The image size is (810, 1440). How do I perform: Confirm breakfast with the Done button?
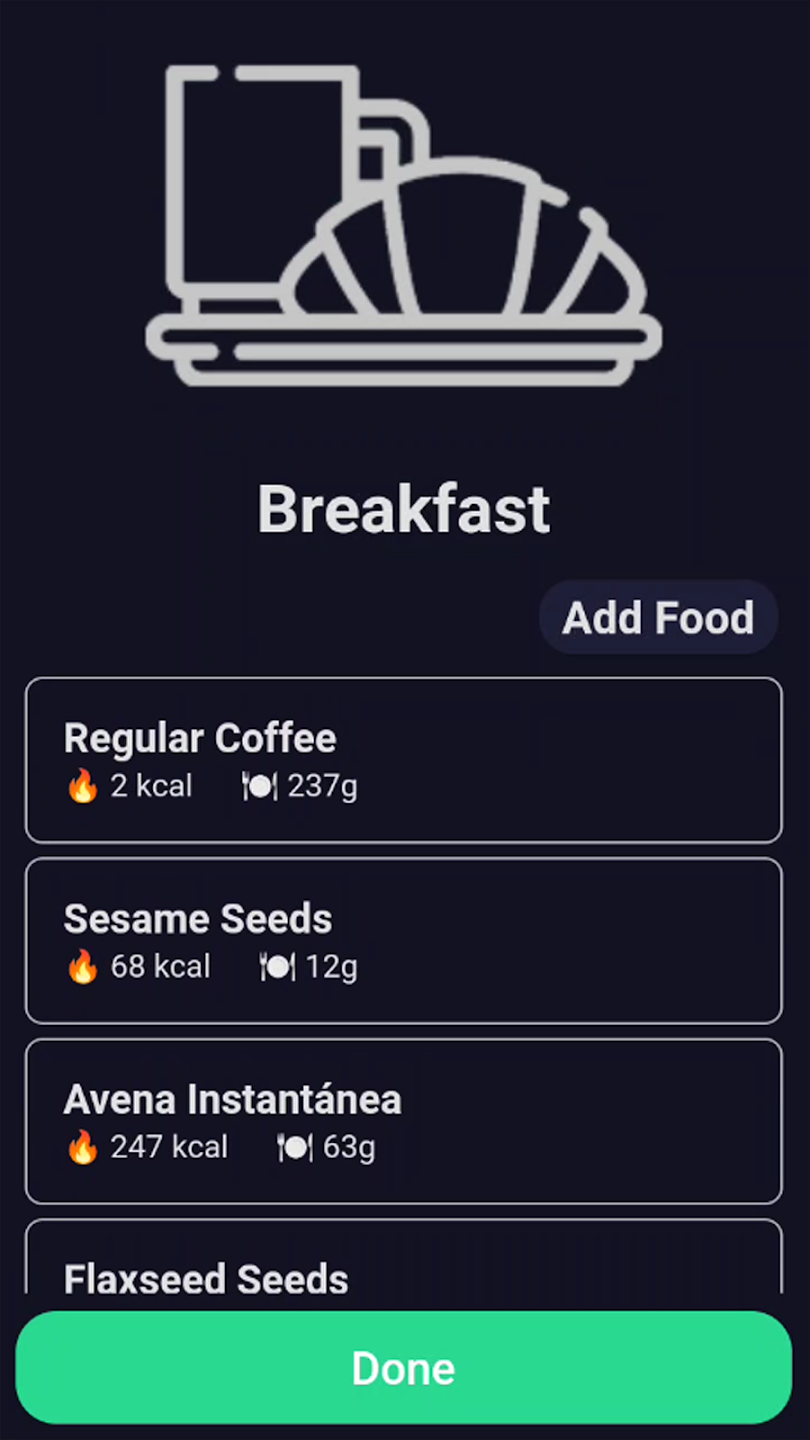[x=403, y=1368]
